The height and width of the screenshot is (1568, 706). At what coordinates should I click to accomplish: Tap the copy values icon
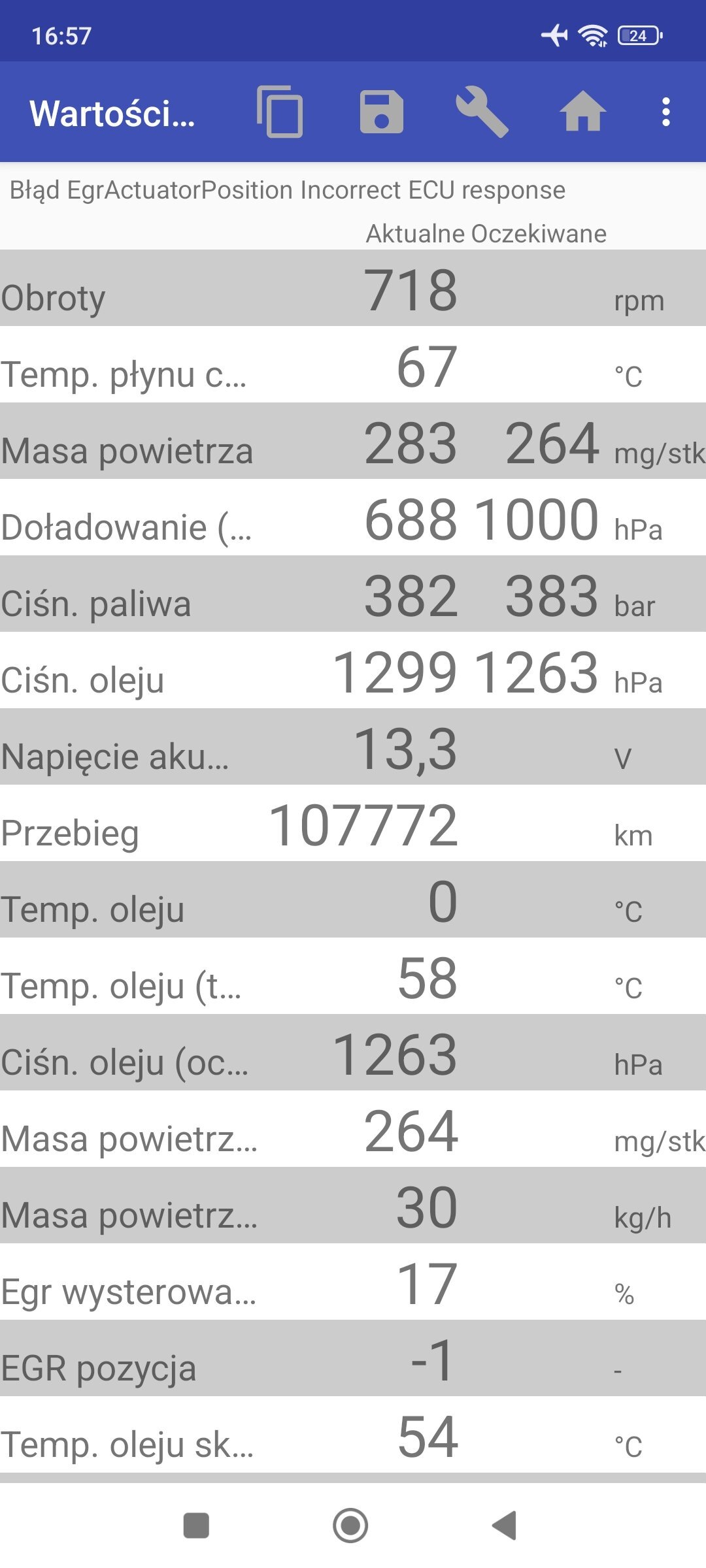click(280, 112)
